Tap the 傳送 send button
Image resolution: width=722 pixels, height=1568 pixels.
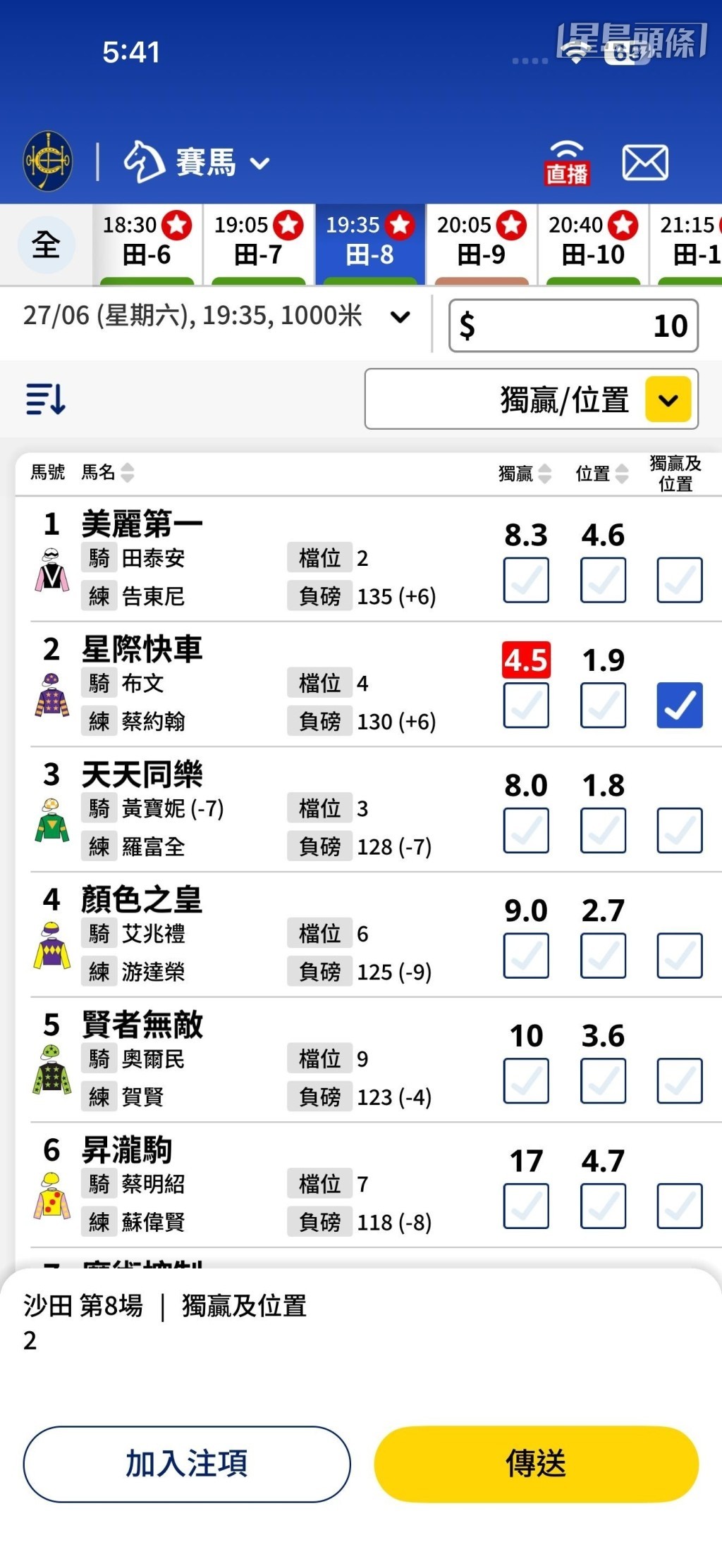pos(536,1464)
